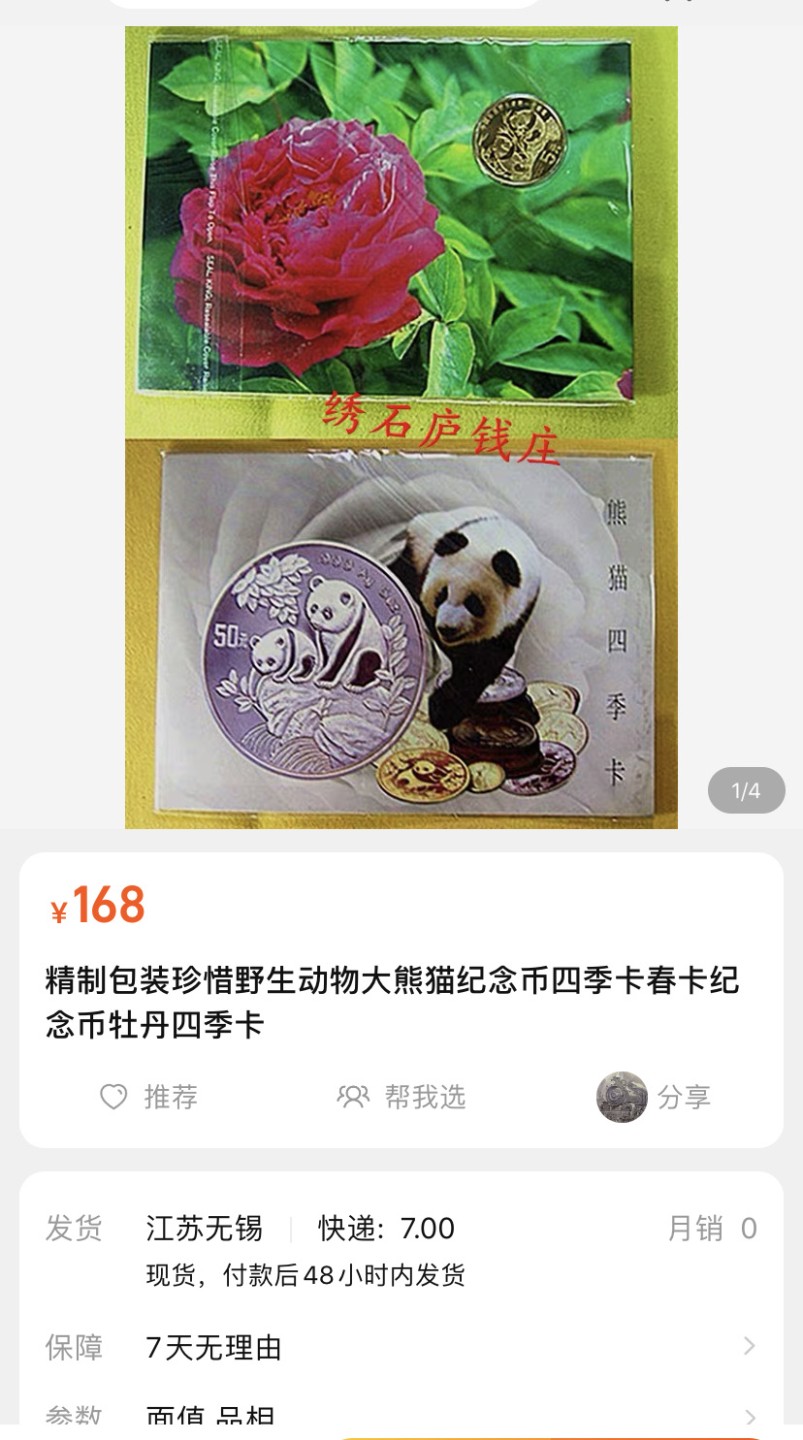Click the 分享 label
Screen dimensions: 803x1440
pyautogui.click(x=685, y=1096)
